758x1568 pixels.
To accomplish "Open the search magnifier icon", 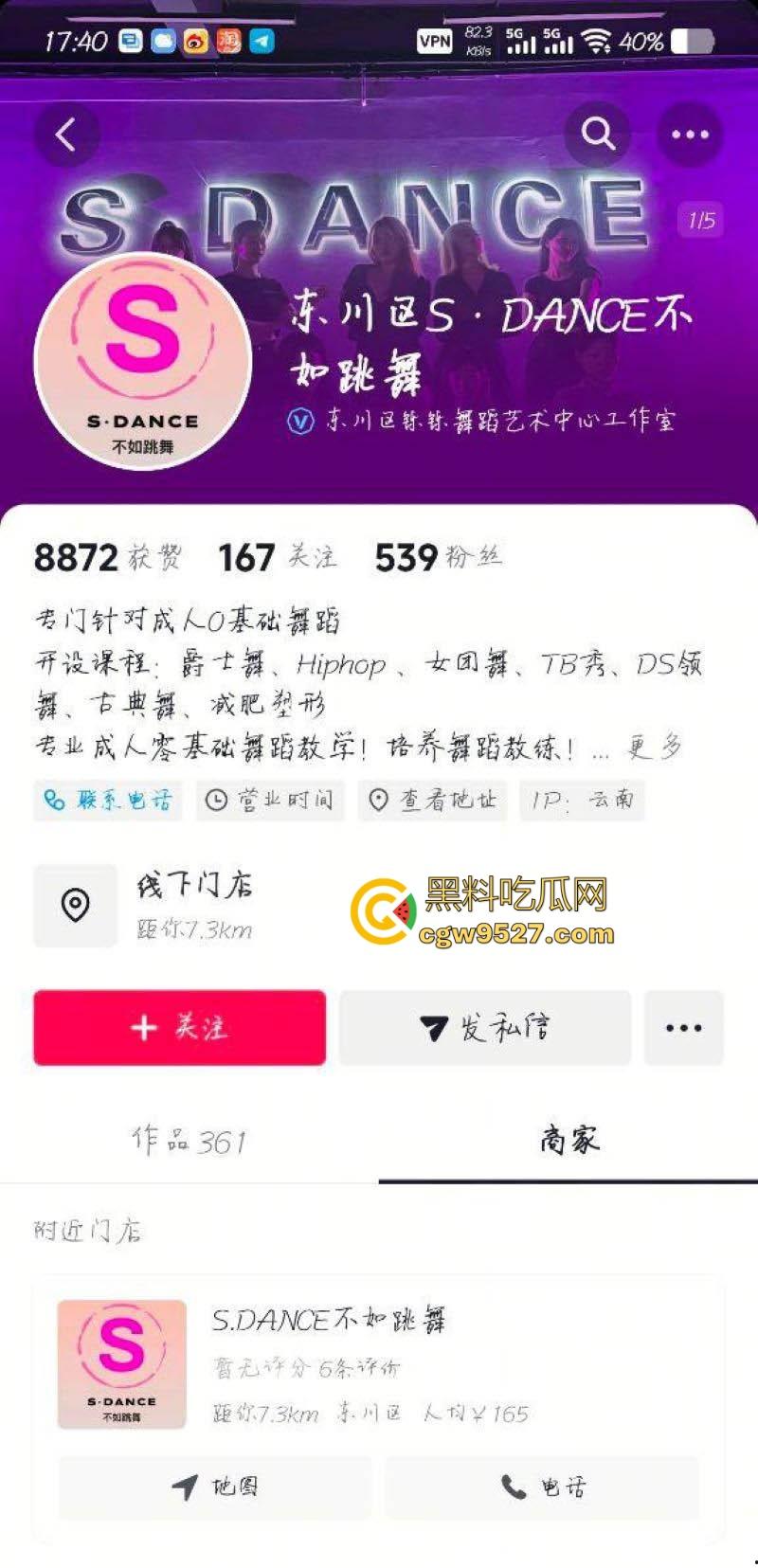I will (x=600, y=134).
